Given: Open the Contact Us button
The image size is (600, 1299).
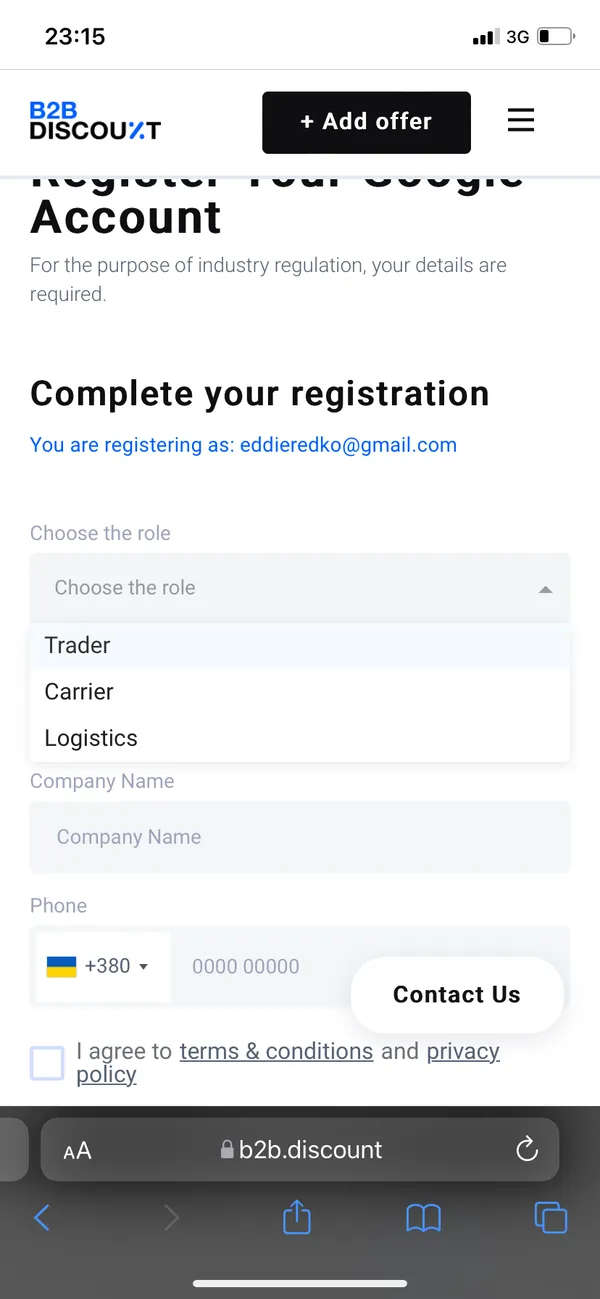Looking at the screenshot, I should [x=457, y=994].
